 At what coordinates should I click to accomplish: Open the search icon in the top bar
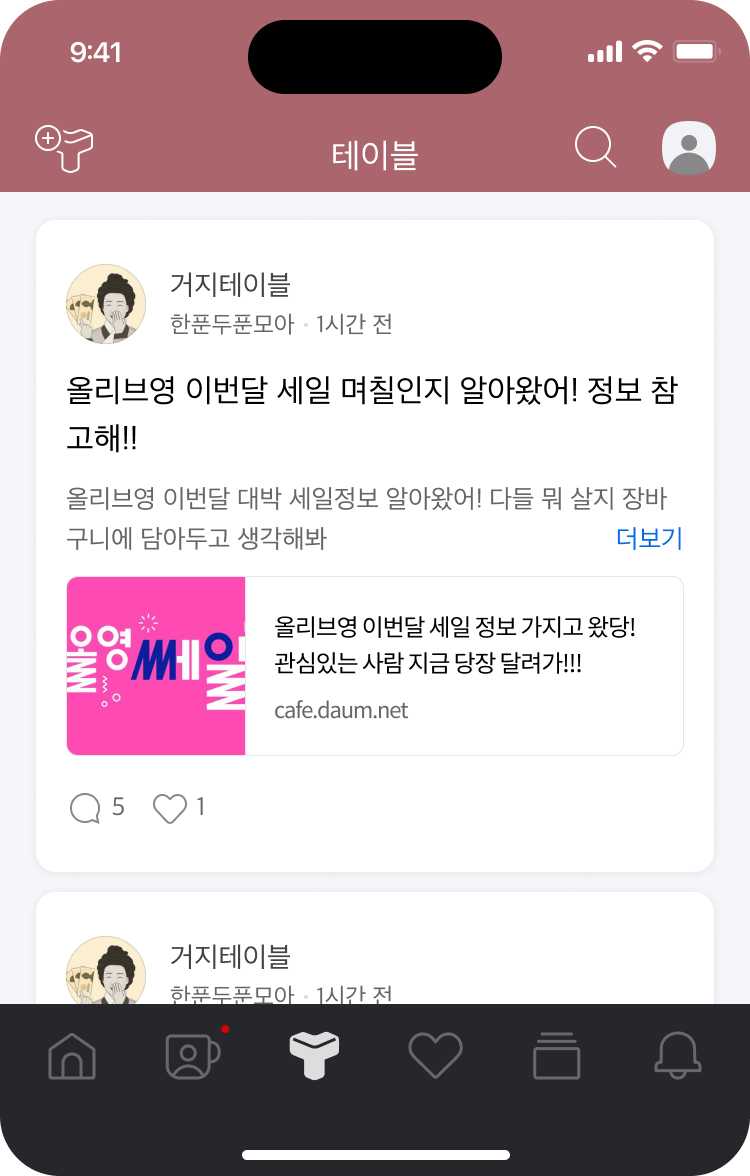[596, 147]
